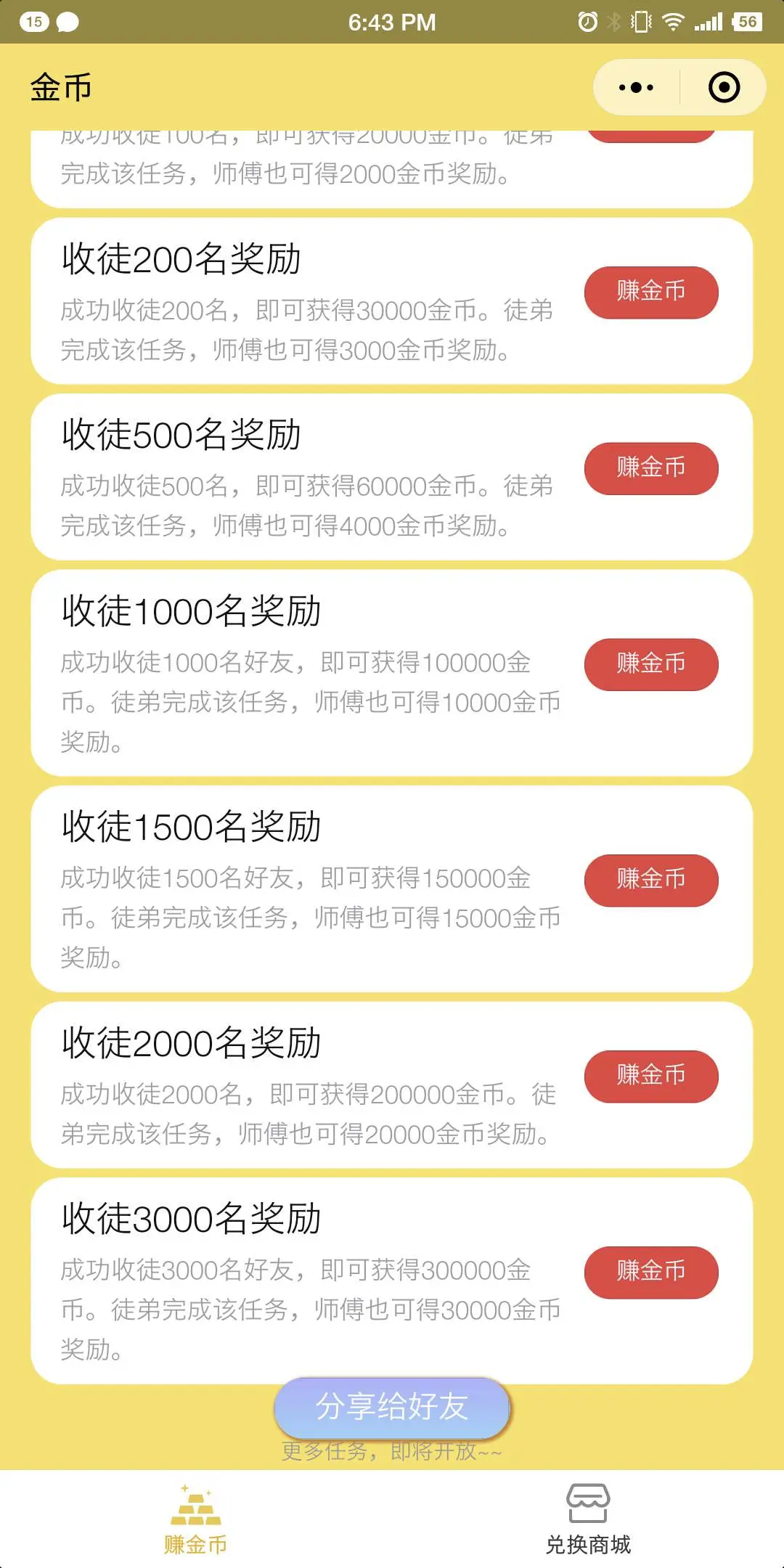The width and height of the screenshot is (784, 1568).
Task: Close the mini program with the circle icon
Action: (723, 88)
